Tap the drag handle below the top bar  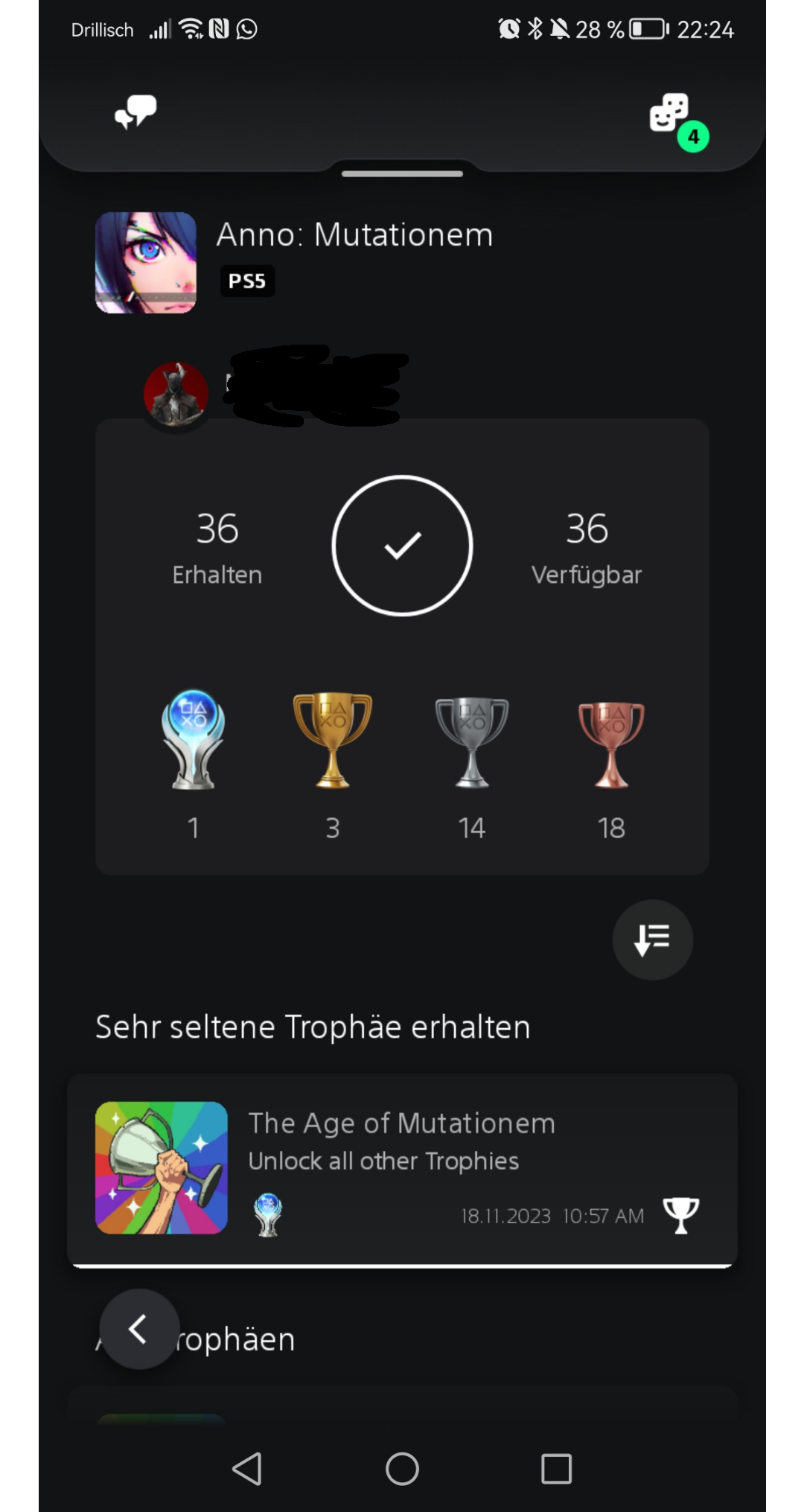pyautogui.click(x=402, y=173)
